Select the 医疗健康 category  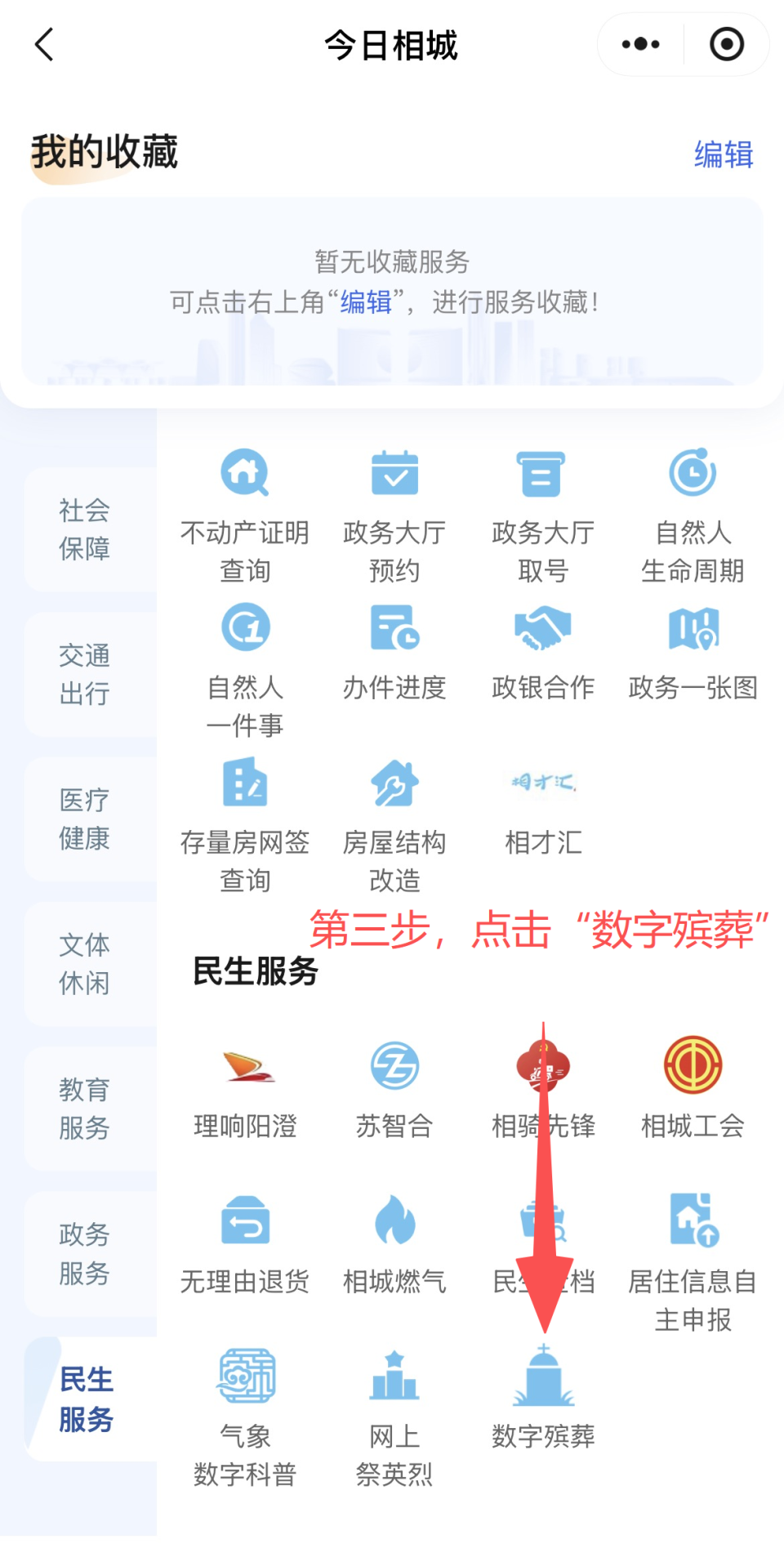pos(84,819)
